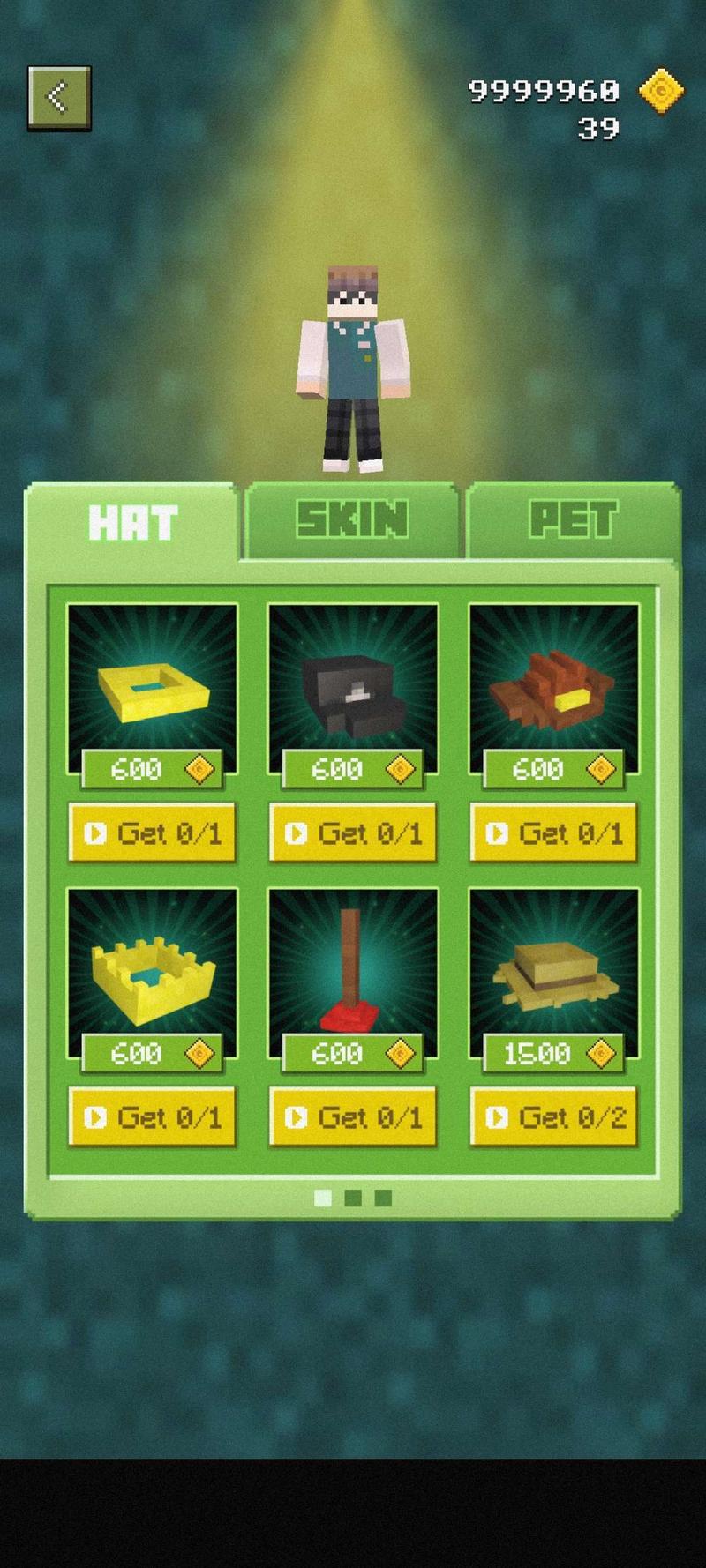706x1568 pixels.
Task: Tap Get 0/1 under the black cap
Action: pyautogui.click(x=352, y=833)
